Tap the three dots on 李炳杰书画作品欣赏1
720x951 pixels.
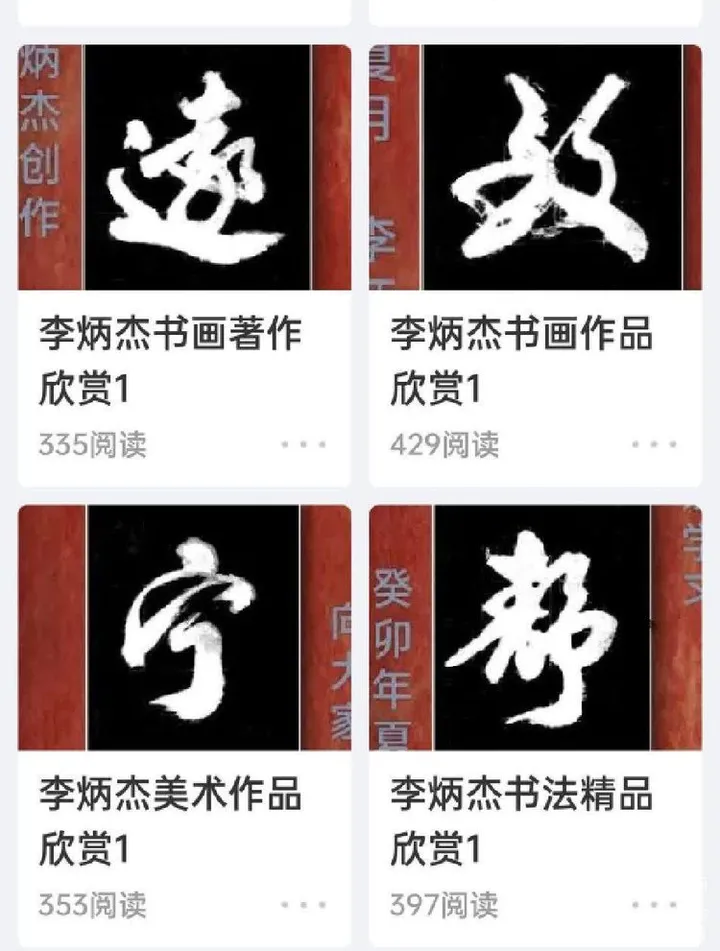point(654,444)
